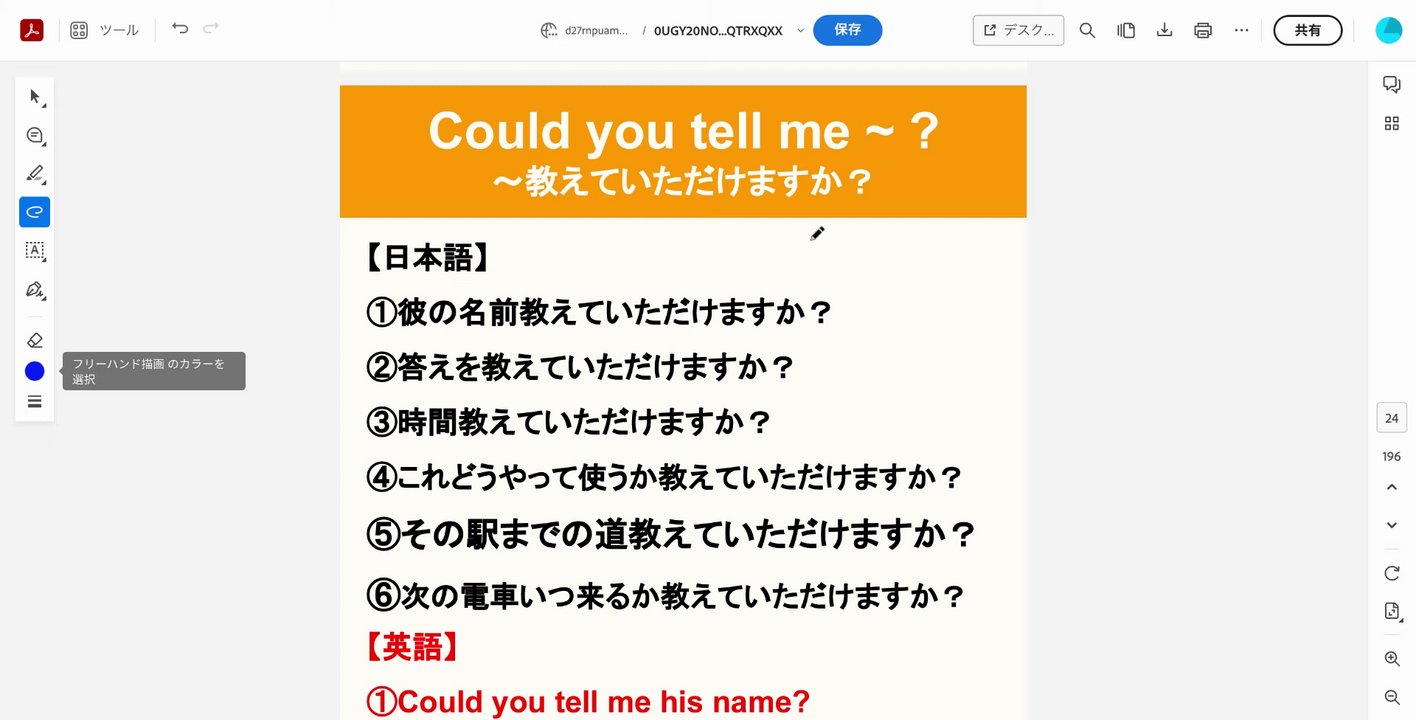
Task: Go to the next page
Action: [1391, 525]
